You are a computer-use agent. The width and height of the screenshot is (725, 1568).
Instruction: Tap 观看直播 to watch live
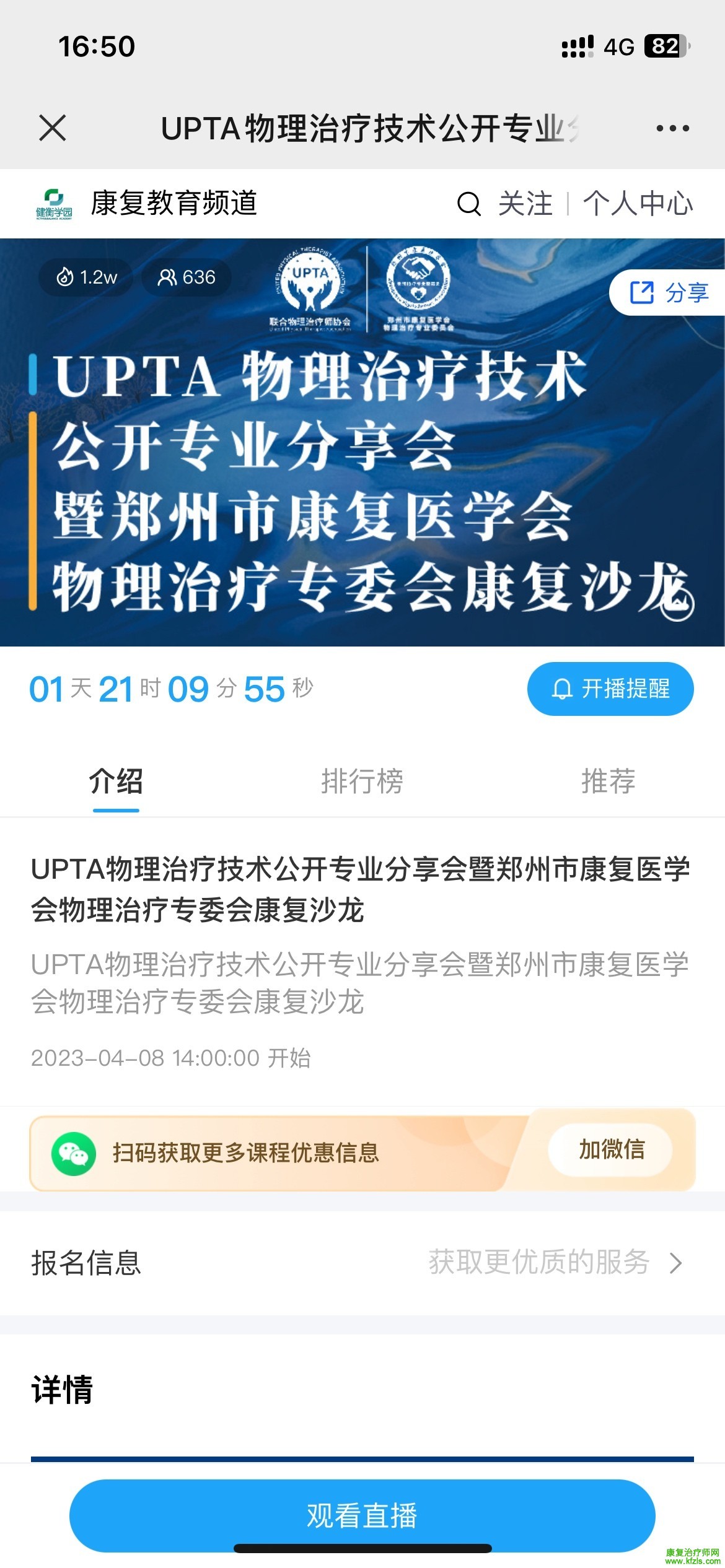pyautogui.click(x=362, y=1515)
